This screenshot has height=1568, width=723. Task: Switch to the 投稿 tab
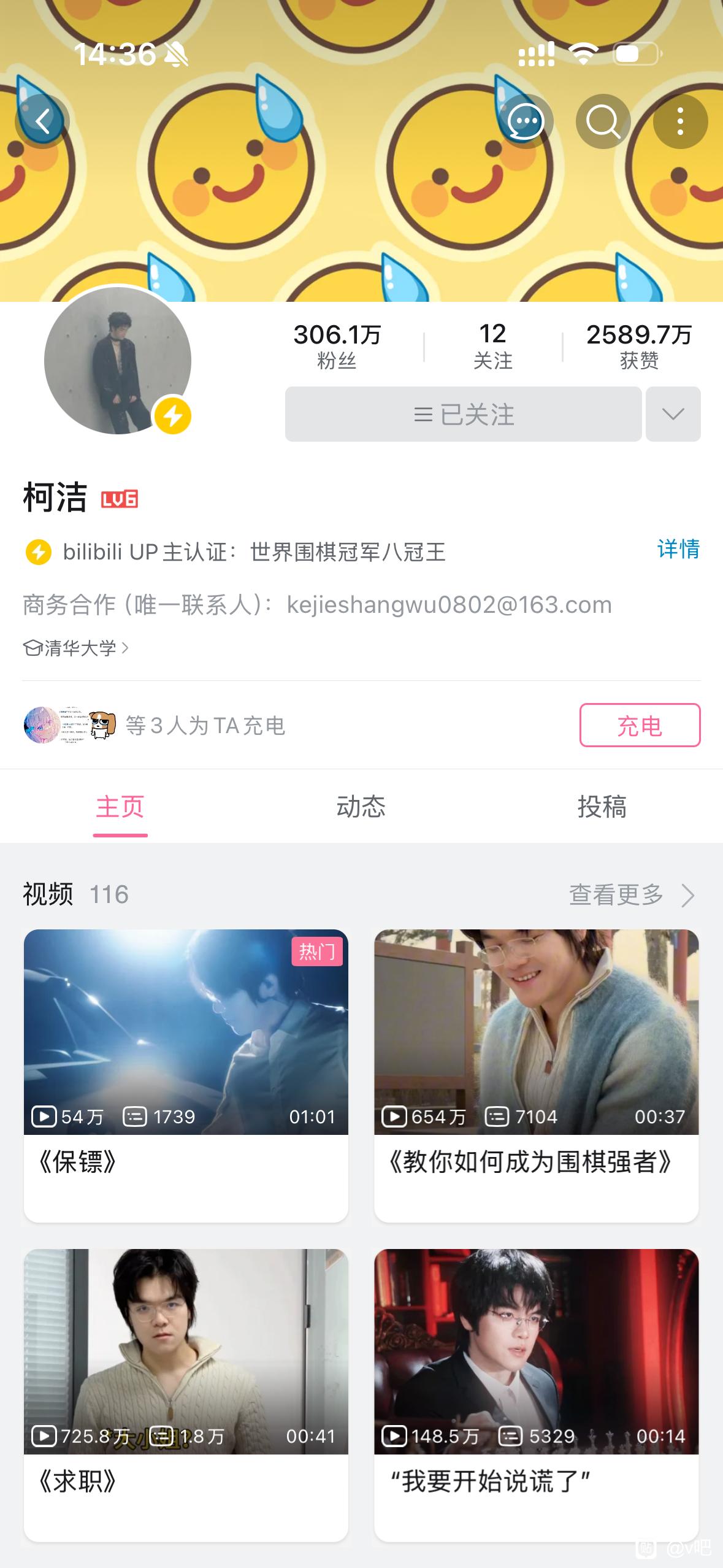click(602, 807)
